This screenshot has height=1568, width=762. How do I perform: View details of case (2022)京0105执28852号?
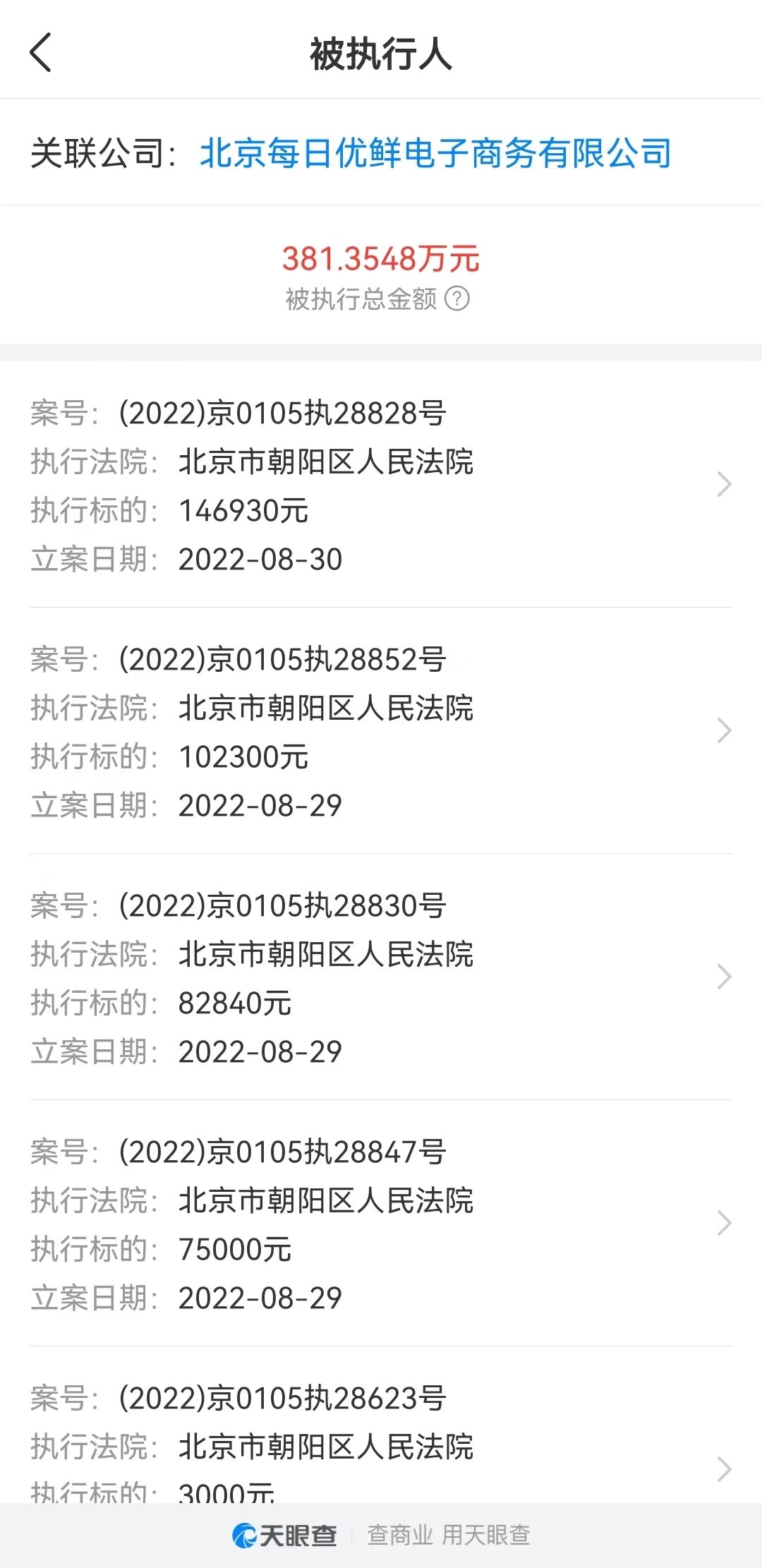[x=381, y=731]
